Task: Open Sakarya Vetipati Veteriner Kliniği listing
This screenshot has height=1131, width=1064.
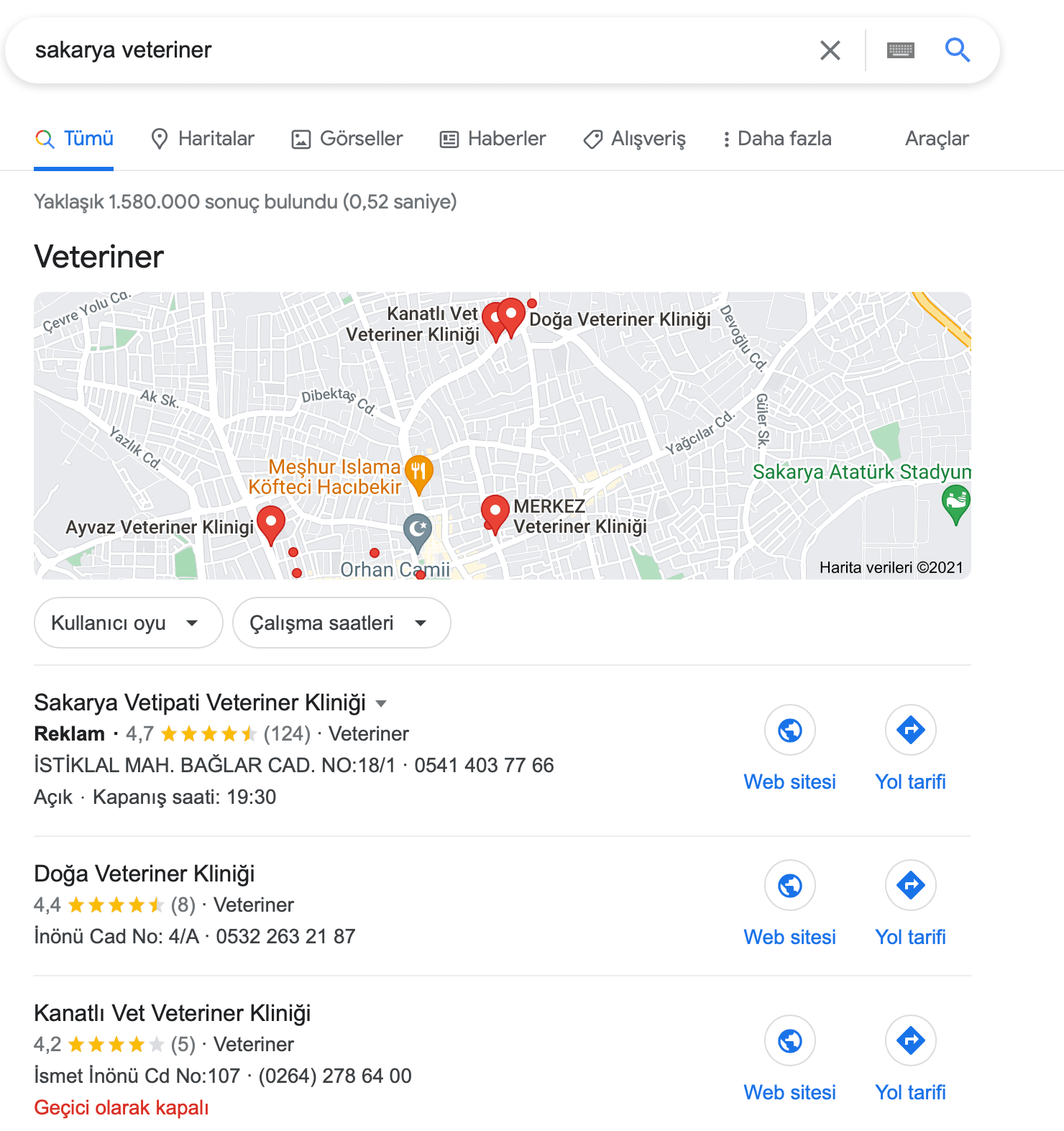Action: [x=200, y=702]
